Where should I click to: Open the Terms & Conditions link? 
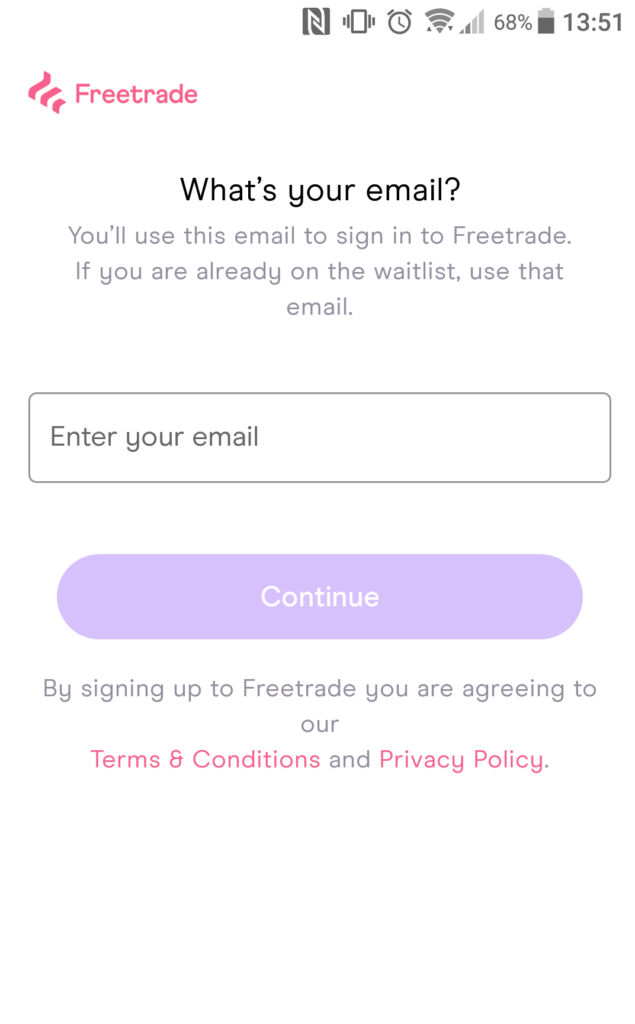tap(205, 759)
